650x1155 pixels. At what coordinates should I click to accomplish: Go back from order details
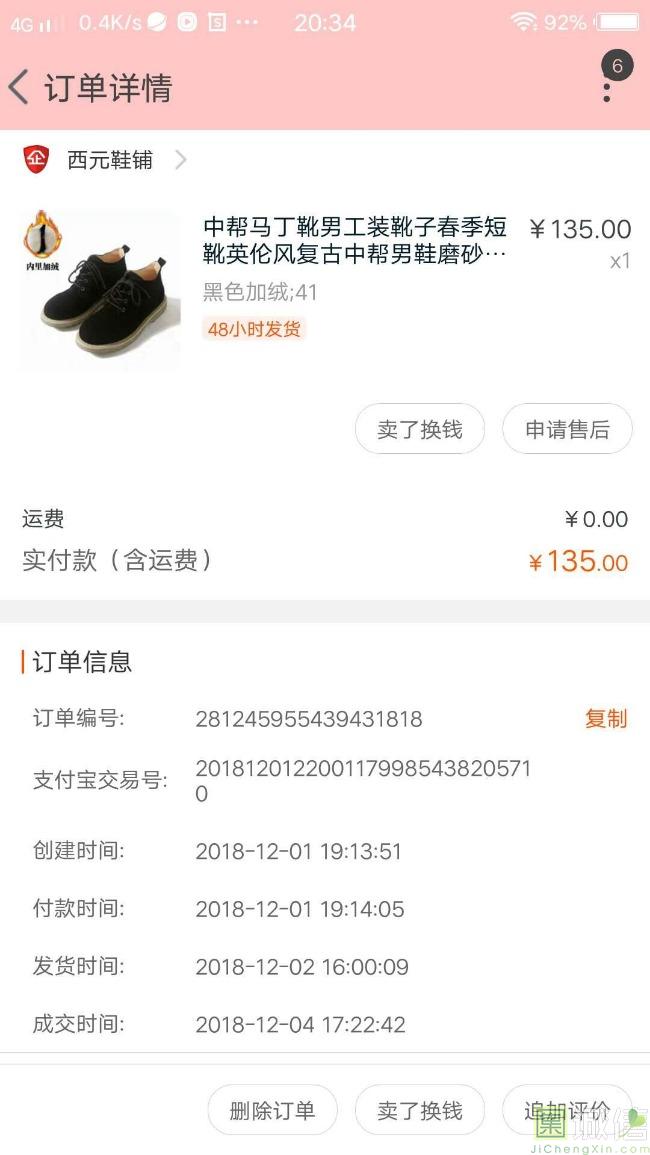(x=20, y=88)
